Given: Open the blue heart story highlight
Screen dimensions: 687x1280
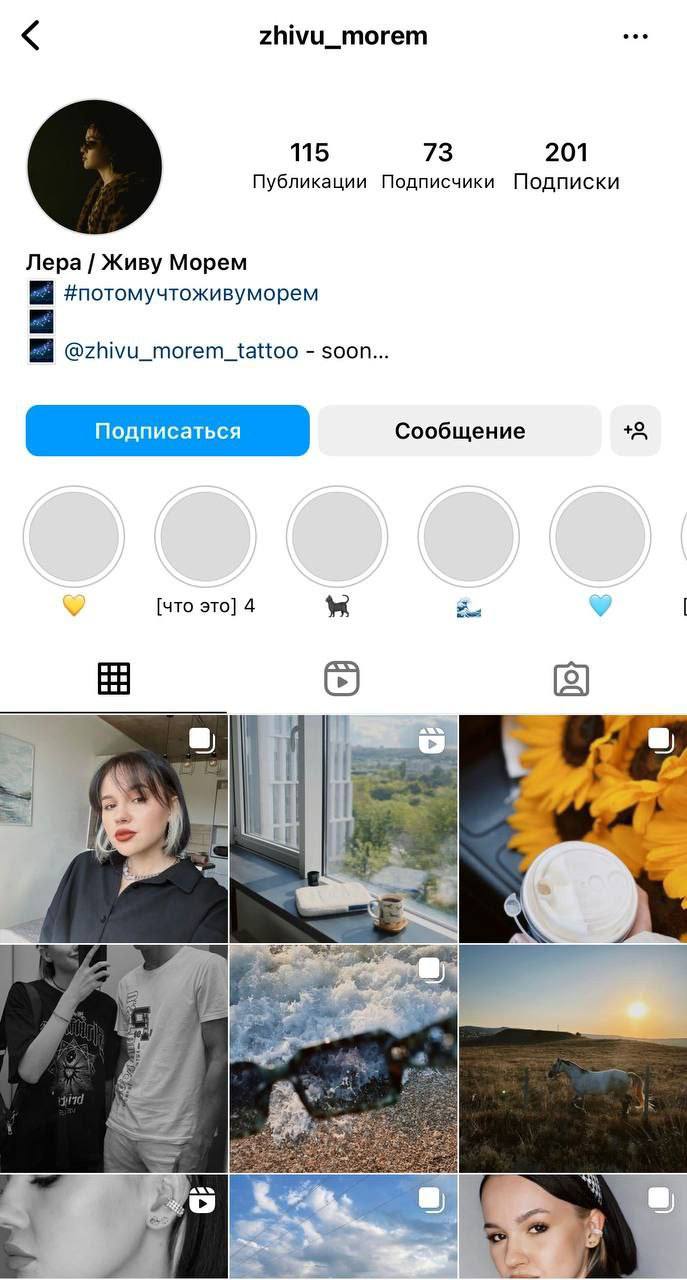Looking at the screenshot, I should (x=600, y=537).
